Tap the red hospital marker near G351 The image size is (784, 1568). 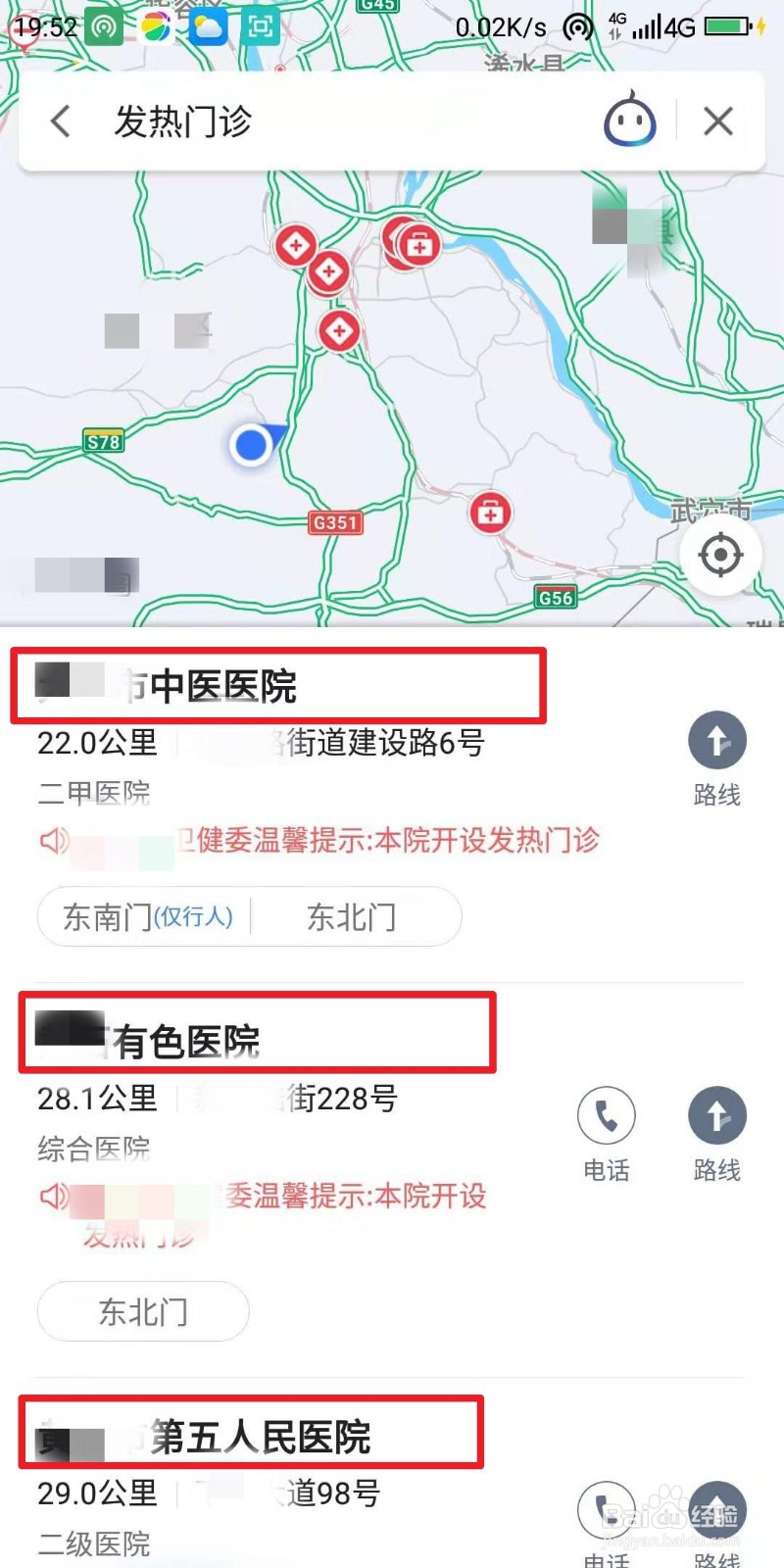point(490,510)
